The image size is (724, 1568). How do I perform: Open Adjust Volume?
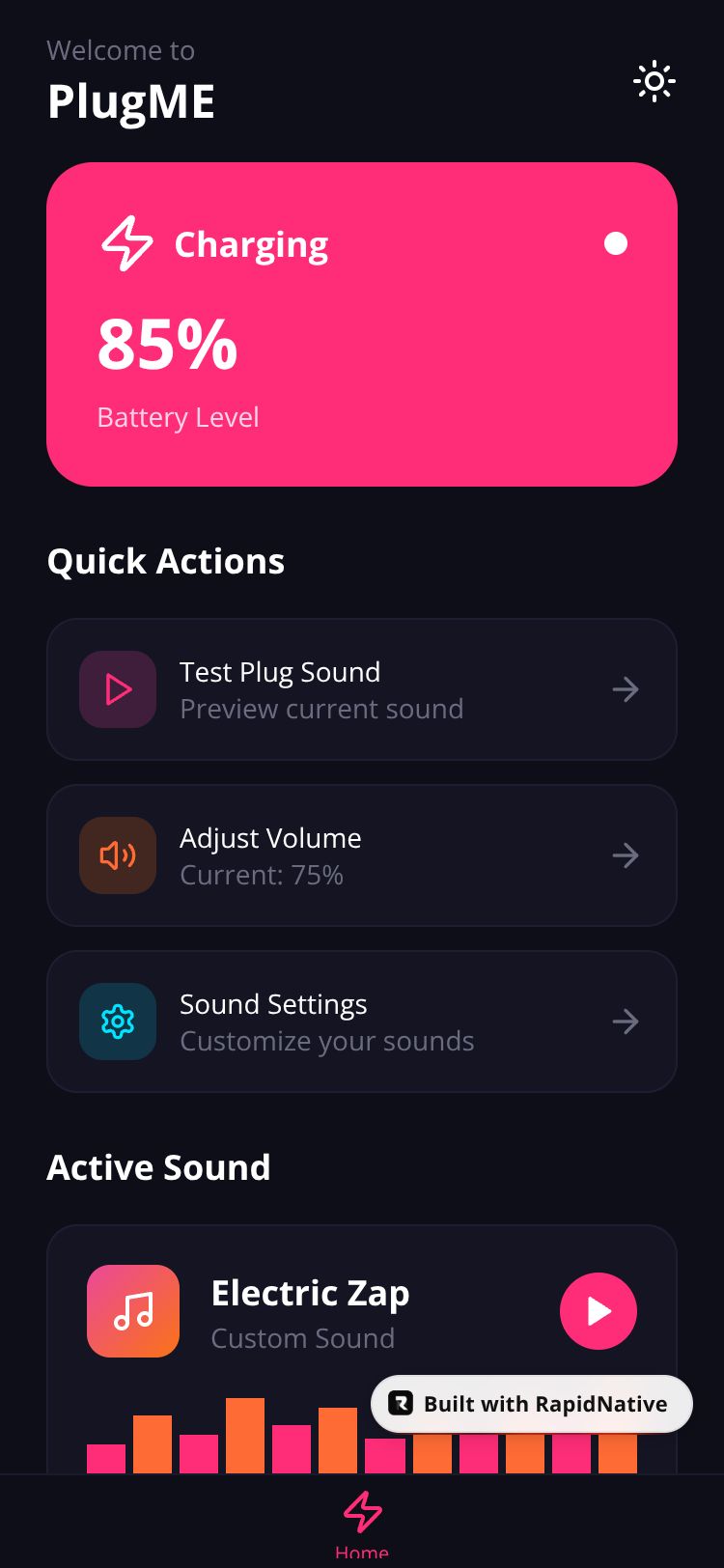362,855
